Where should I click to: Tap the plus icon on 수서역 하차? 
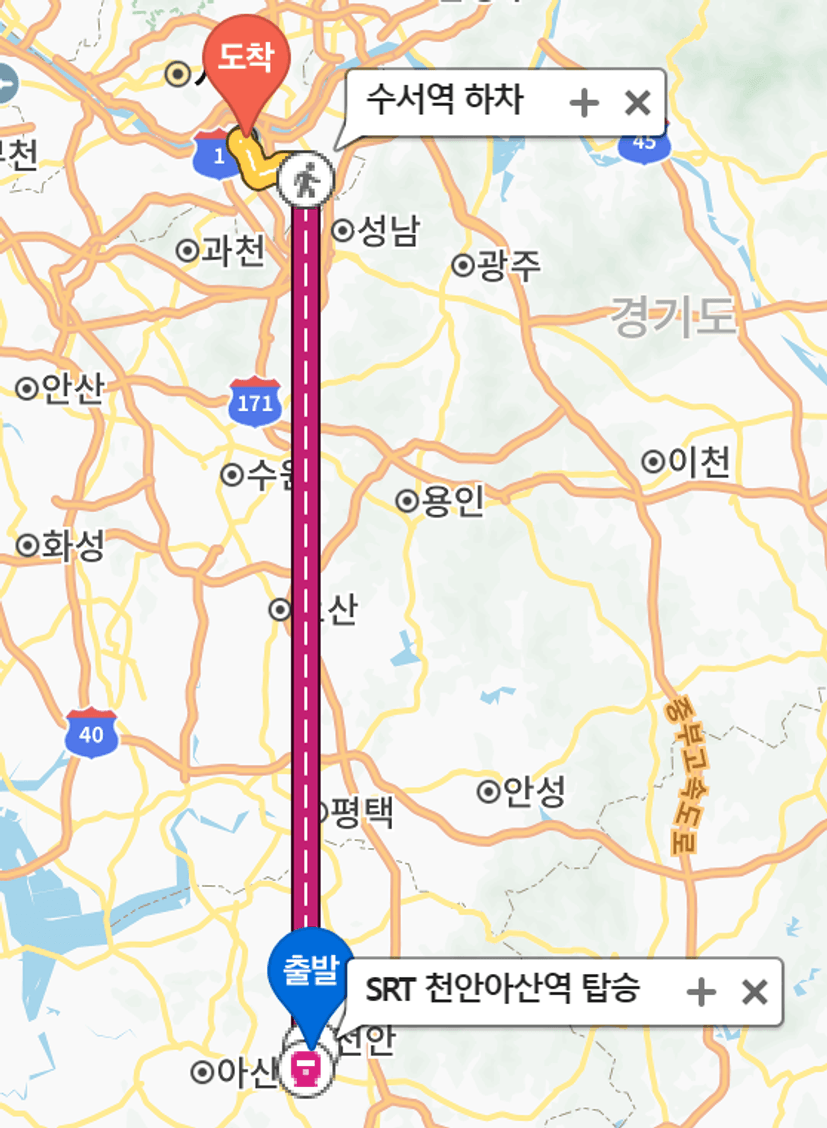[583, 102]
